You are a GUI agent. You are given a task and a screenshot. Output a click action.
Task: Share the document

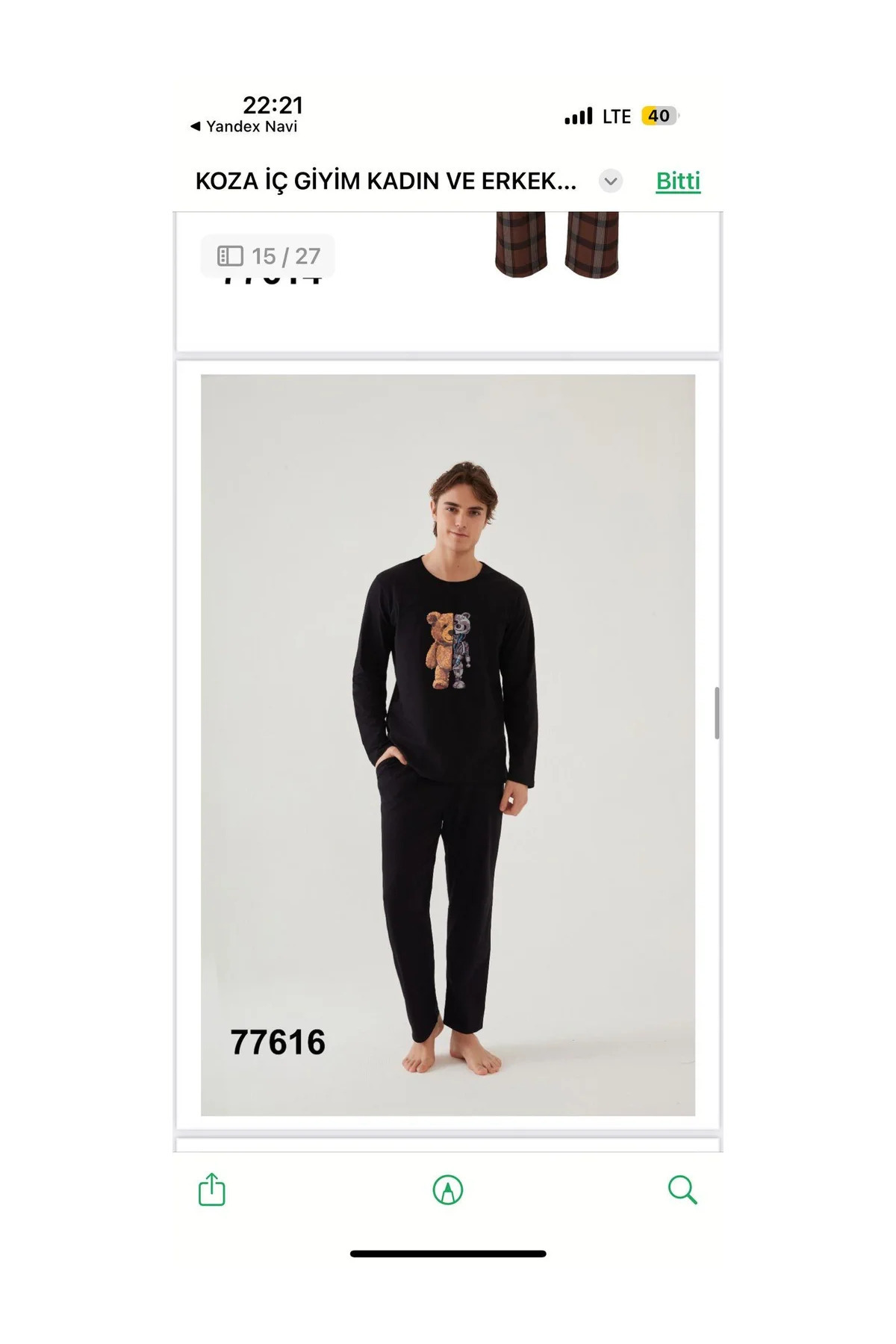click(x=212, y=1189)
